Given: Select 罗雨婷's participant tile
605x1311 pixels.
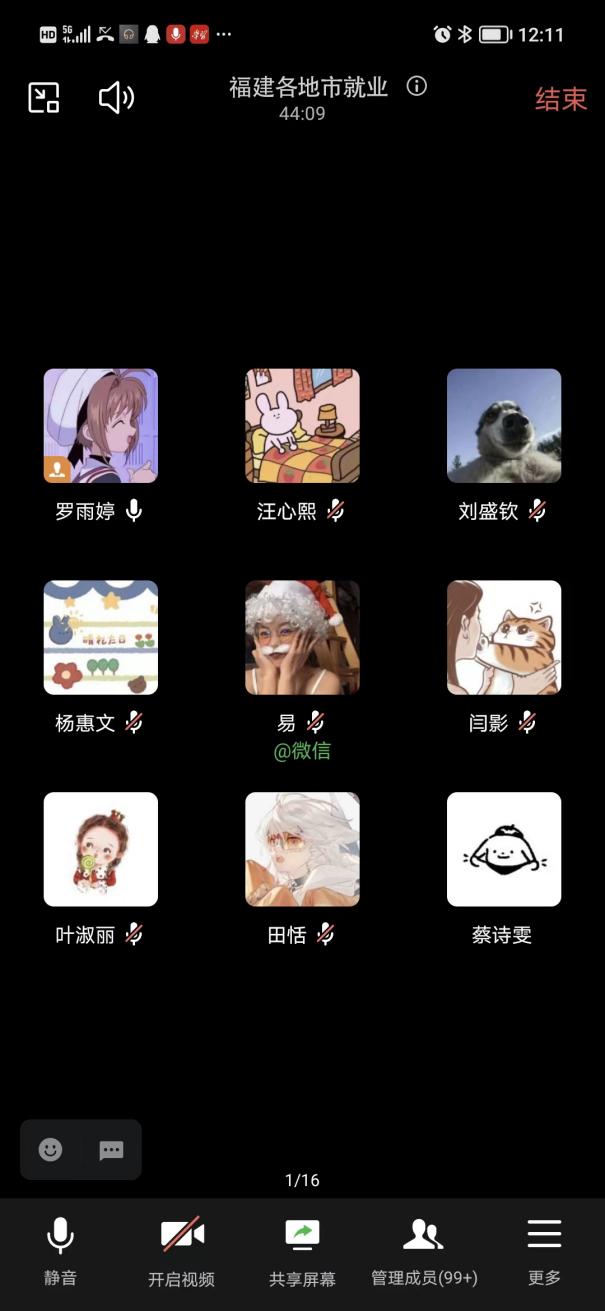Looking at the screenshot, I should pyautogui.click(x=101, y=426).
